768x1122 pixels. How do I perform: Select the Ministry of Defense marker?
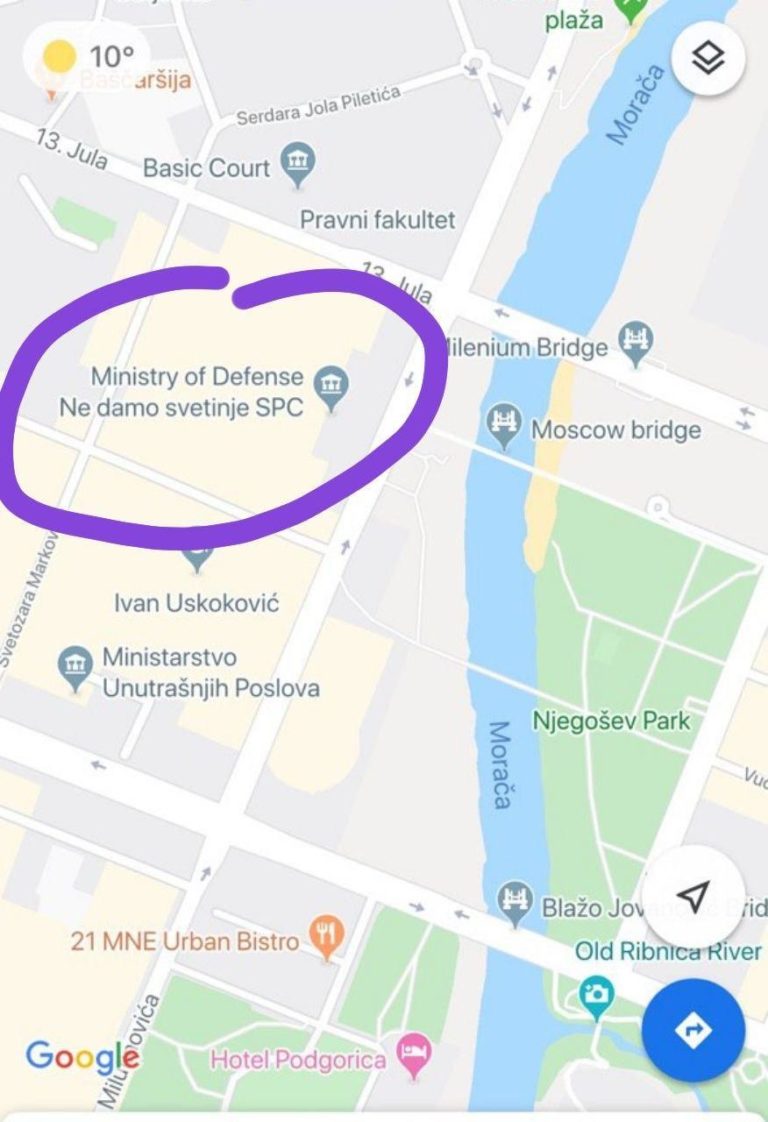(331, 384)
